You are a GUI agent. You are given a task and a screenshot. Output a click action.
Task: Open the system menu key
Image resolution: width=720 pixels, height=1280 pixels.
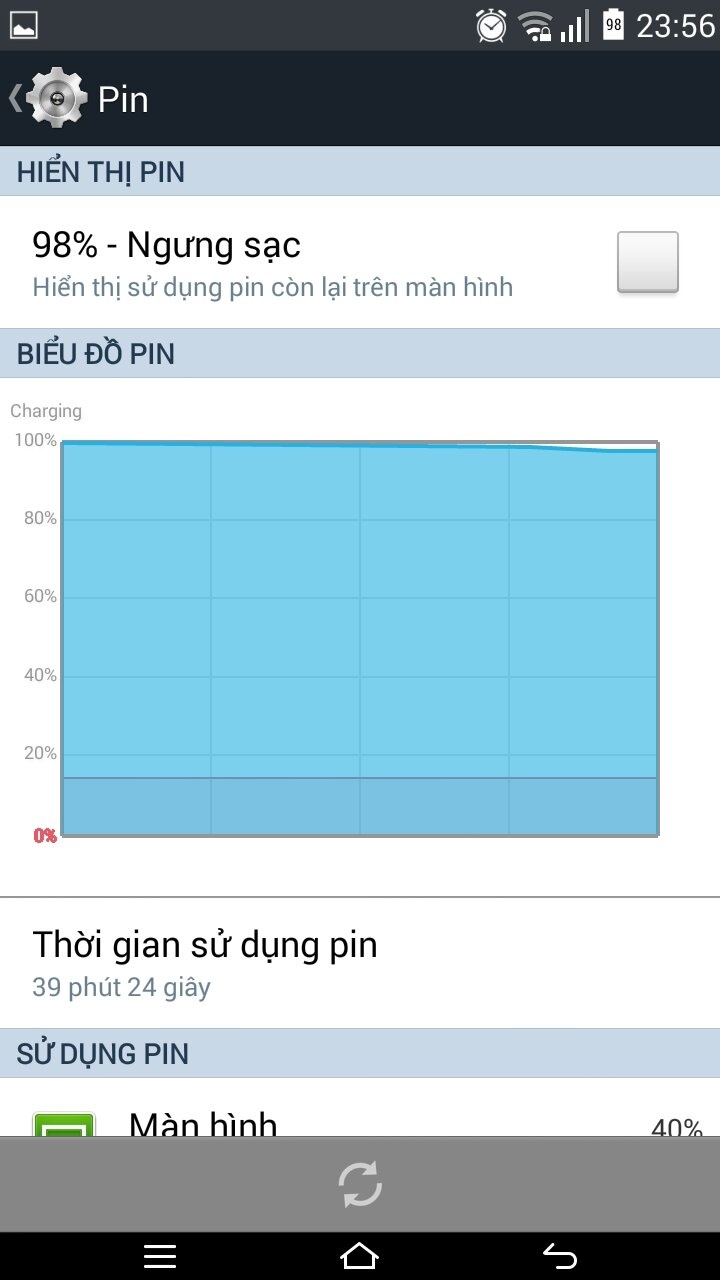[160, 1256]
